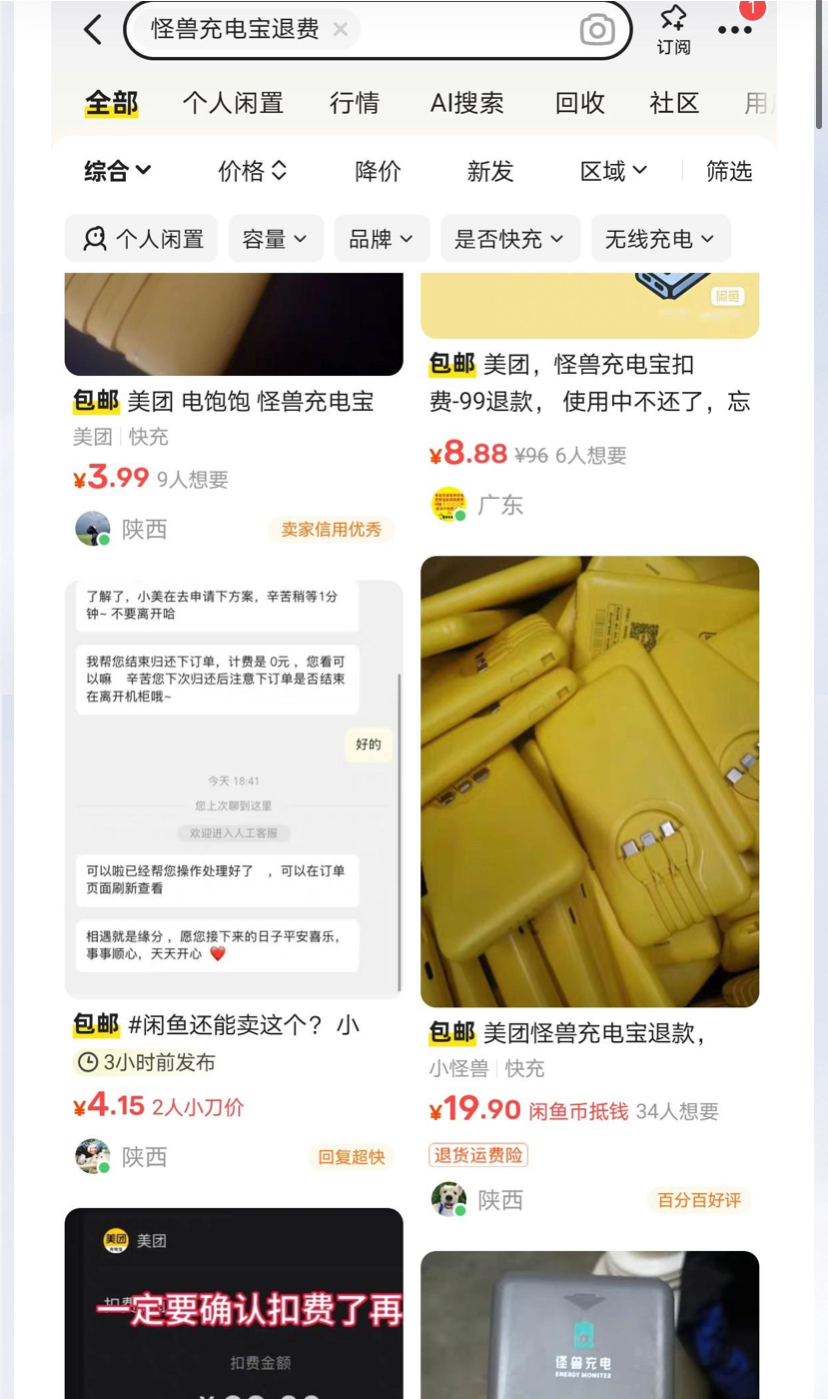
Task: Open the ¥19.90 美团怪兽充电宝退款 listing
Action: click(x=589, y=781)
